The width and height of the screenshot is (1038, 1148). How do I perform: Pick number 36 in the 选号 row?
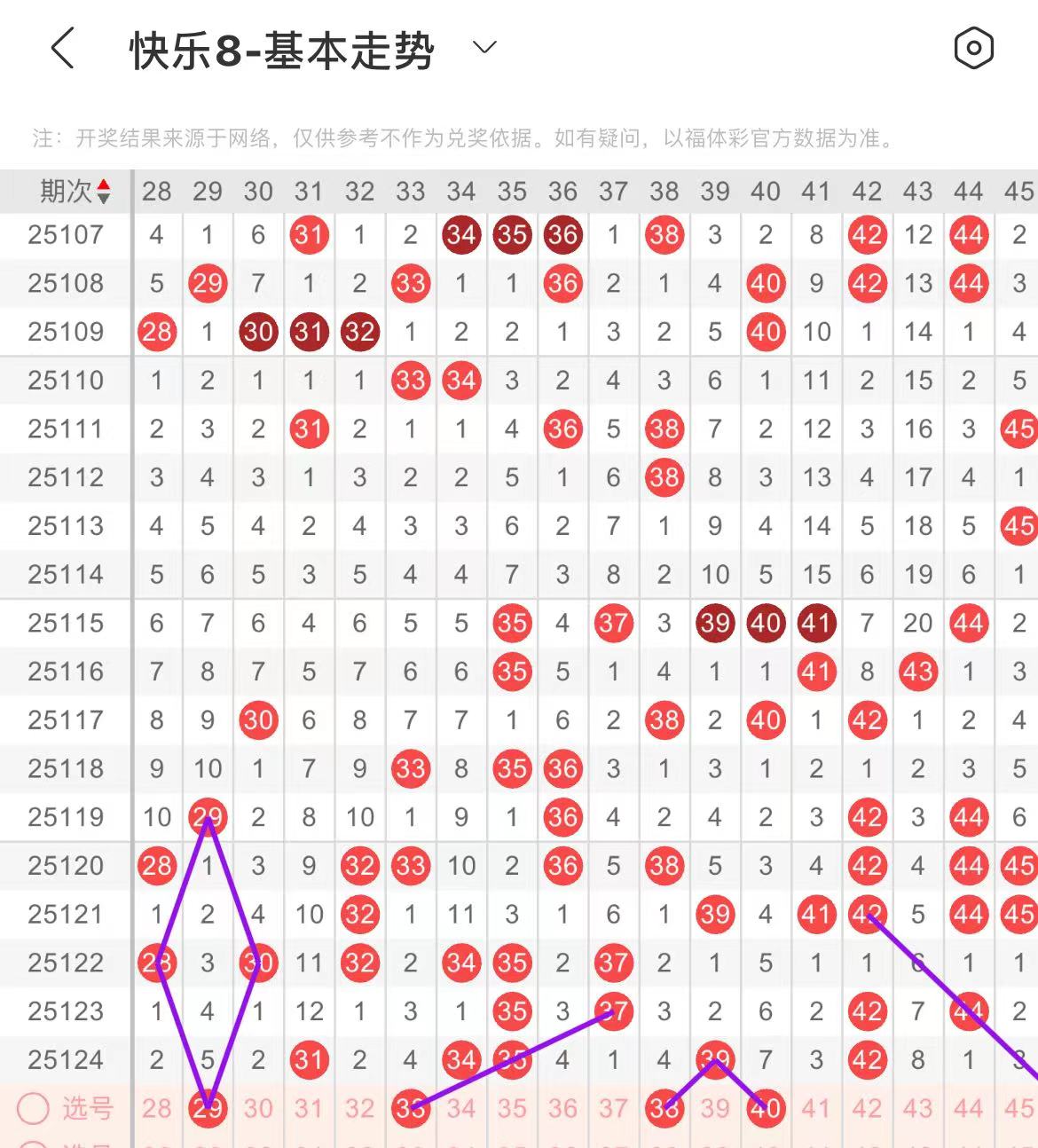(562, 1108)
